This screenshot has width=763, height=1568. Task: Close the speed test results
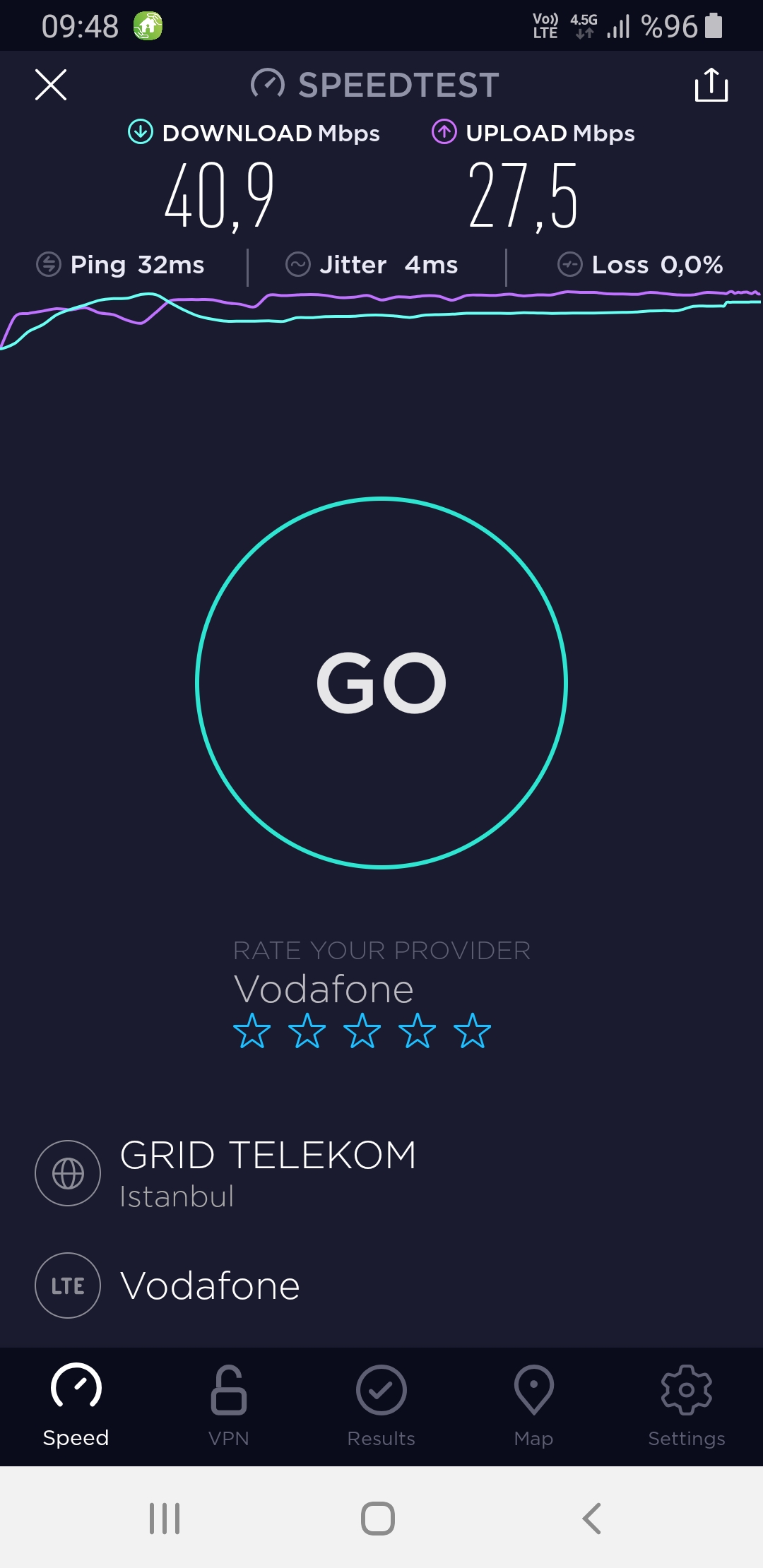[x=51, y=85]
